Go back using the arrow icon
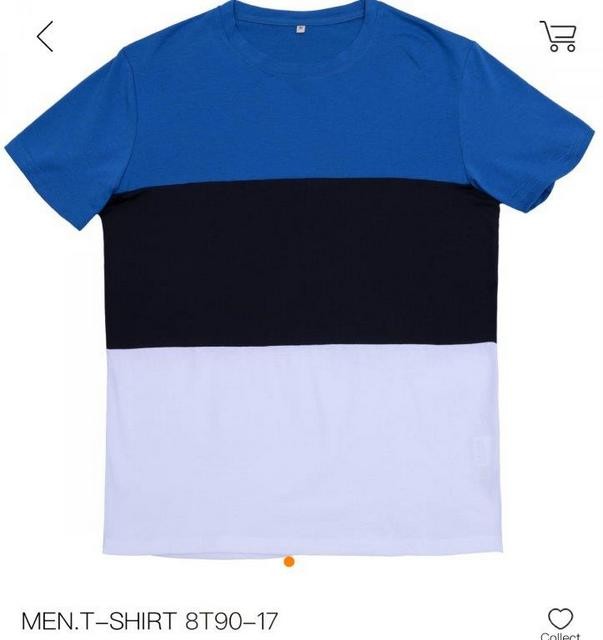Viewport: 603px width, 640px height. [44, 37]
